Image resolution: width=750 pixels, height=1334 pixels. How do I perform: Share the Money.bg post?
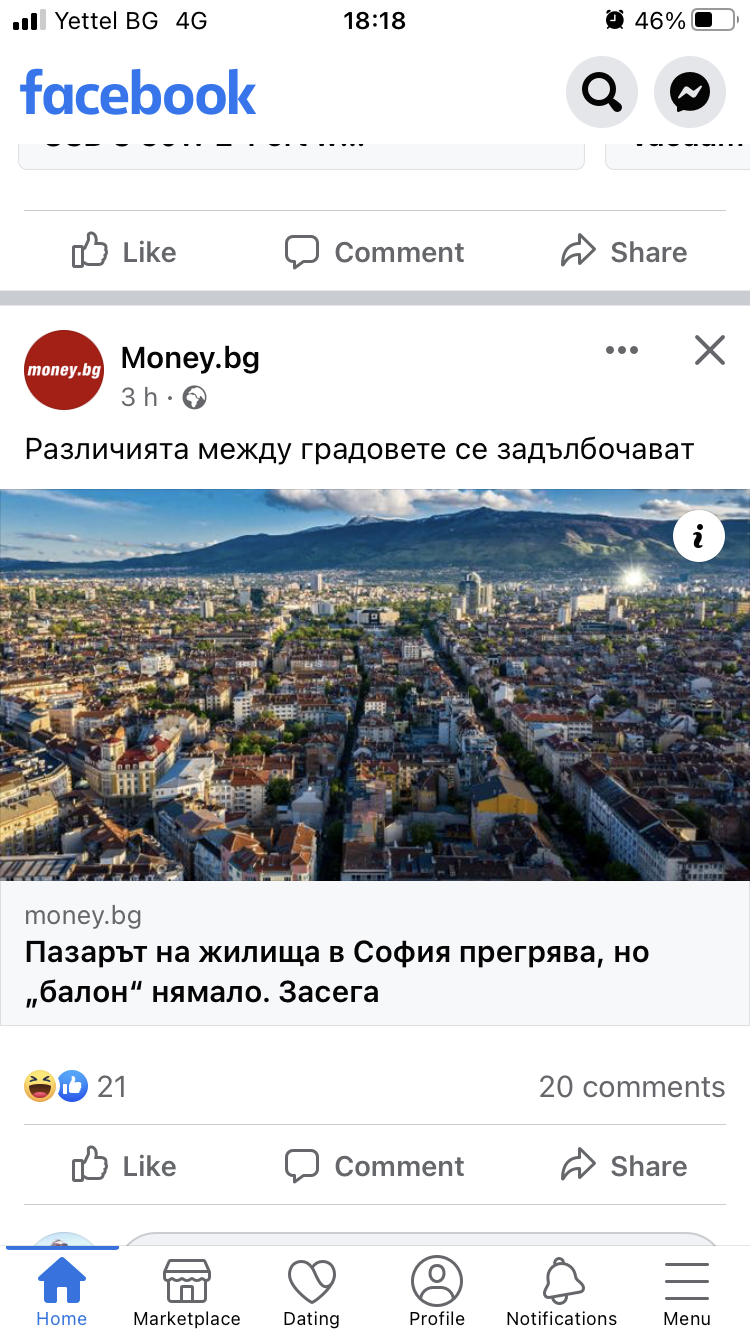tap(625, 1166)
